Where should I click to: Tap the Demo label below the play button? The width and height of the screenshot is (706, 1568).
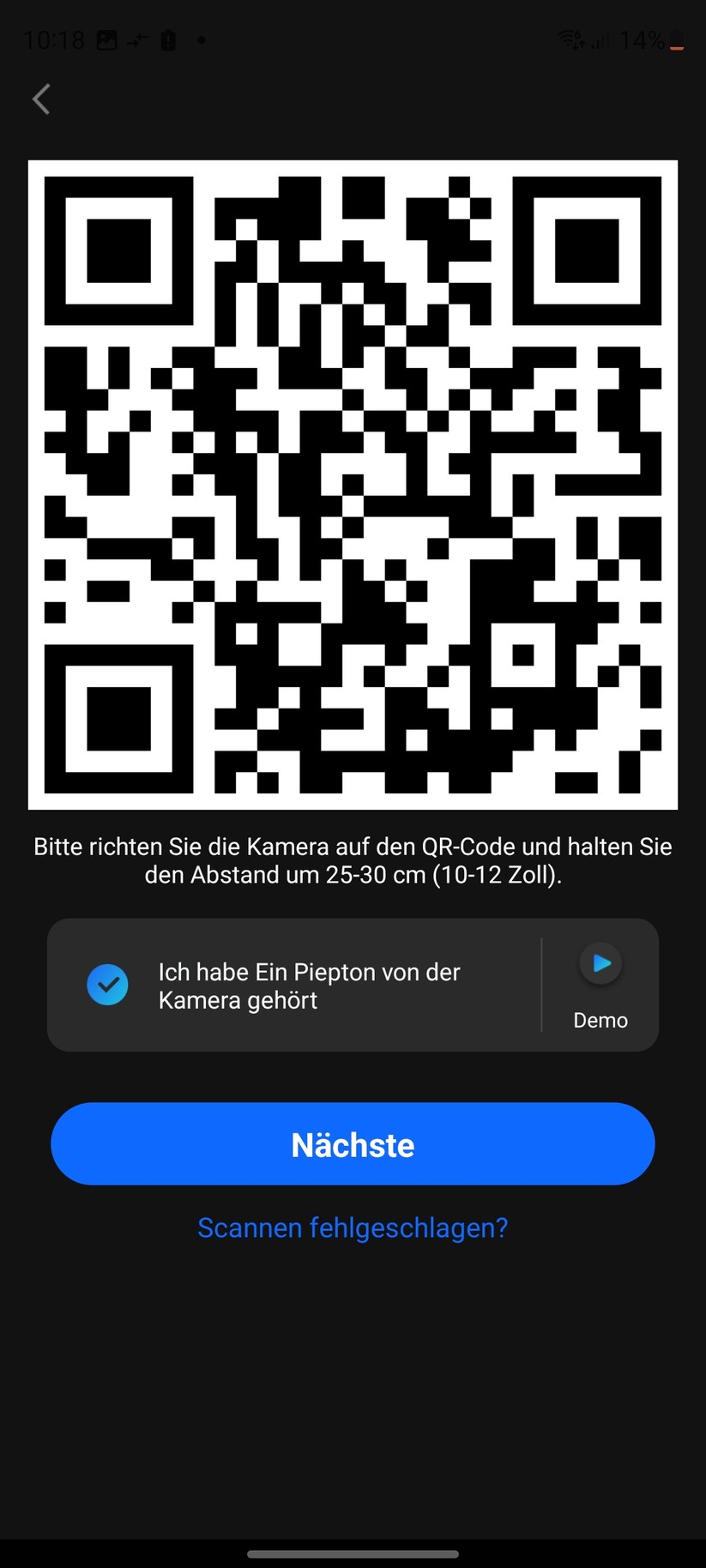click(x=600, y=1020)
